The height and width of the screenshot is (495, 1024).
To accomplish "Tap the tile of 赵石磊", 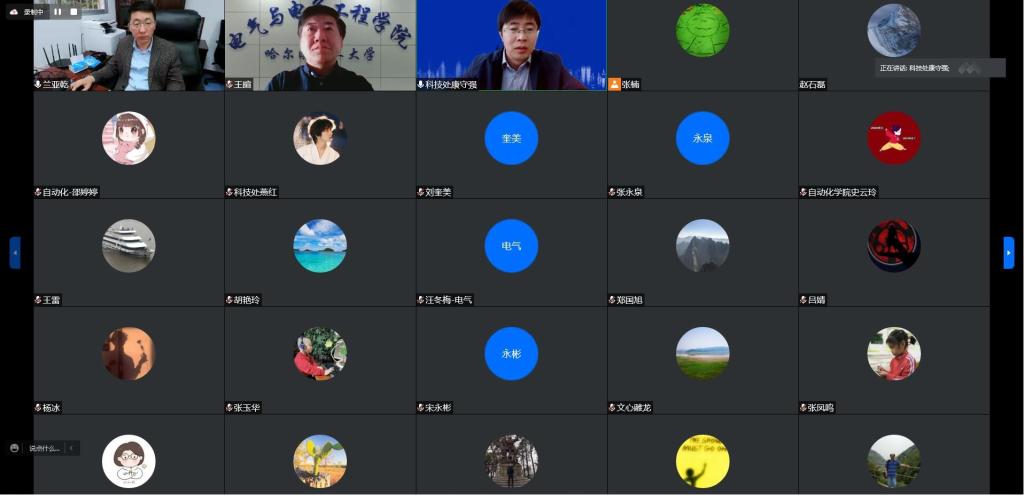I will pyautogui.click(x=893, y=45).
